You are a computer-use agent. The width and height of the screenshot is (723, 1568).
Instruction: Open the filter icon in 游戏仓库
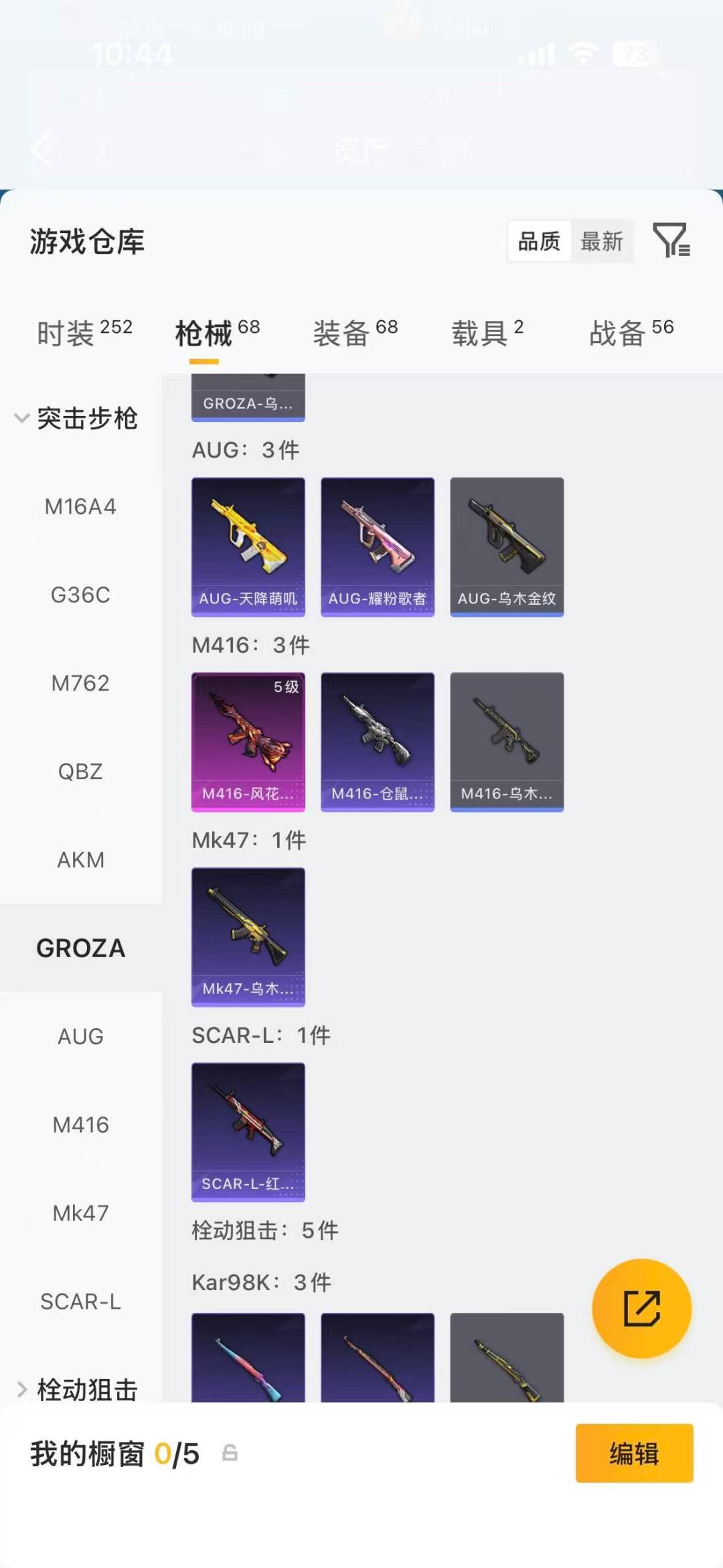pos(671,241)
